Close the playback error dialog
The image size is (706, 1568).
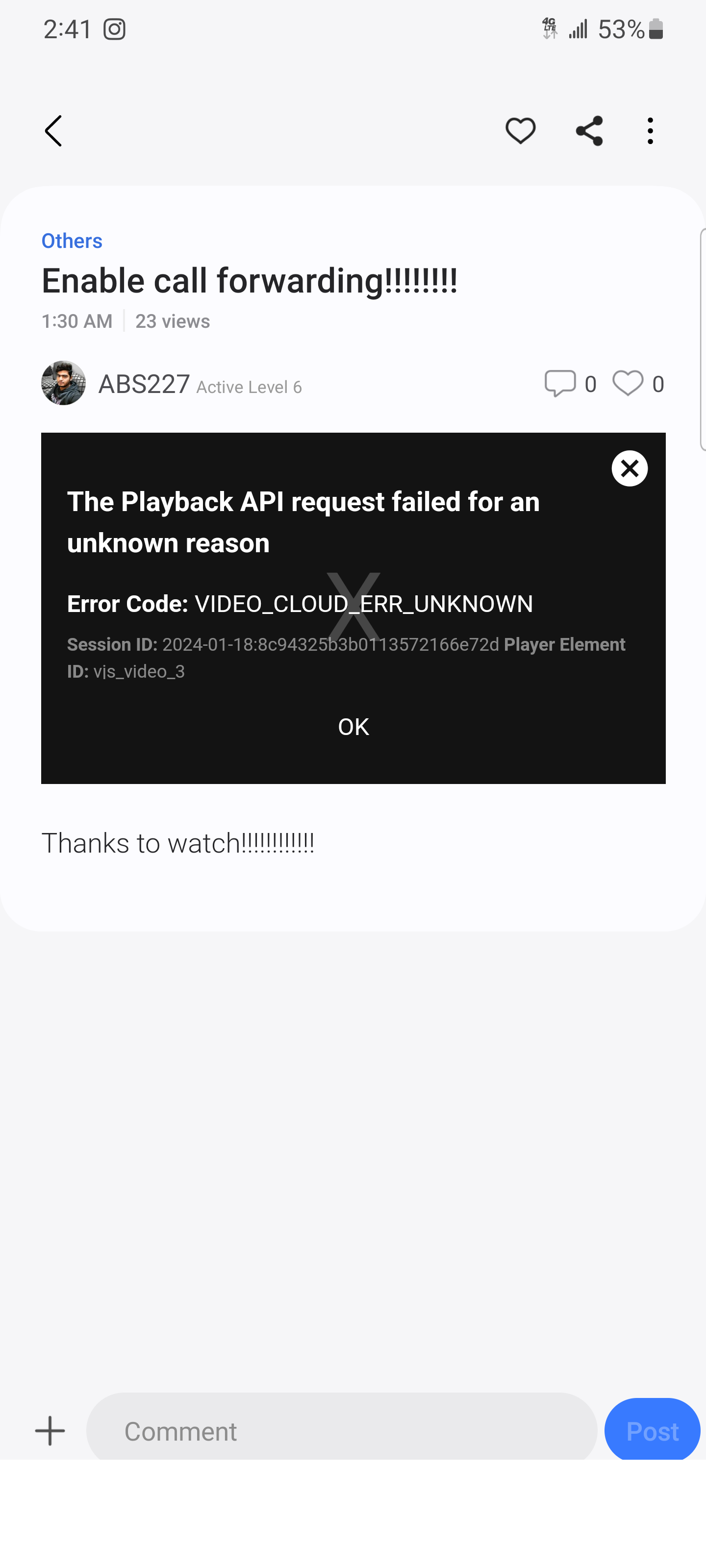pos(629,468)
